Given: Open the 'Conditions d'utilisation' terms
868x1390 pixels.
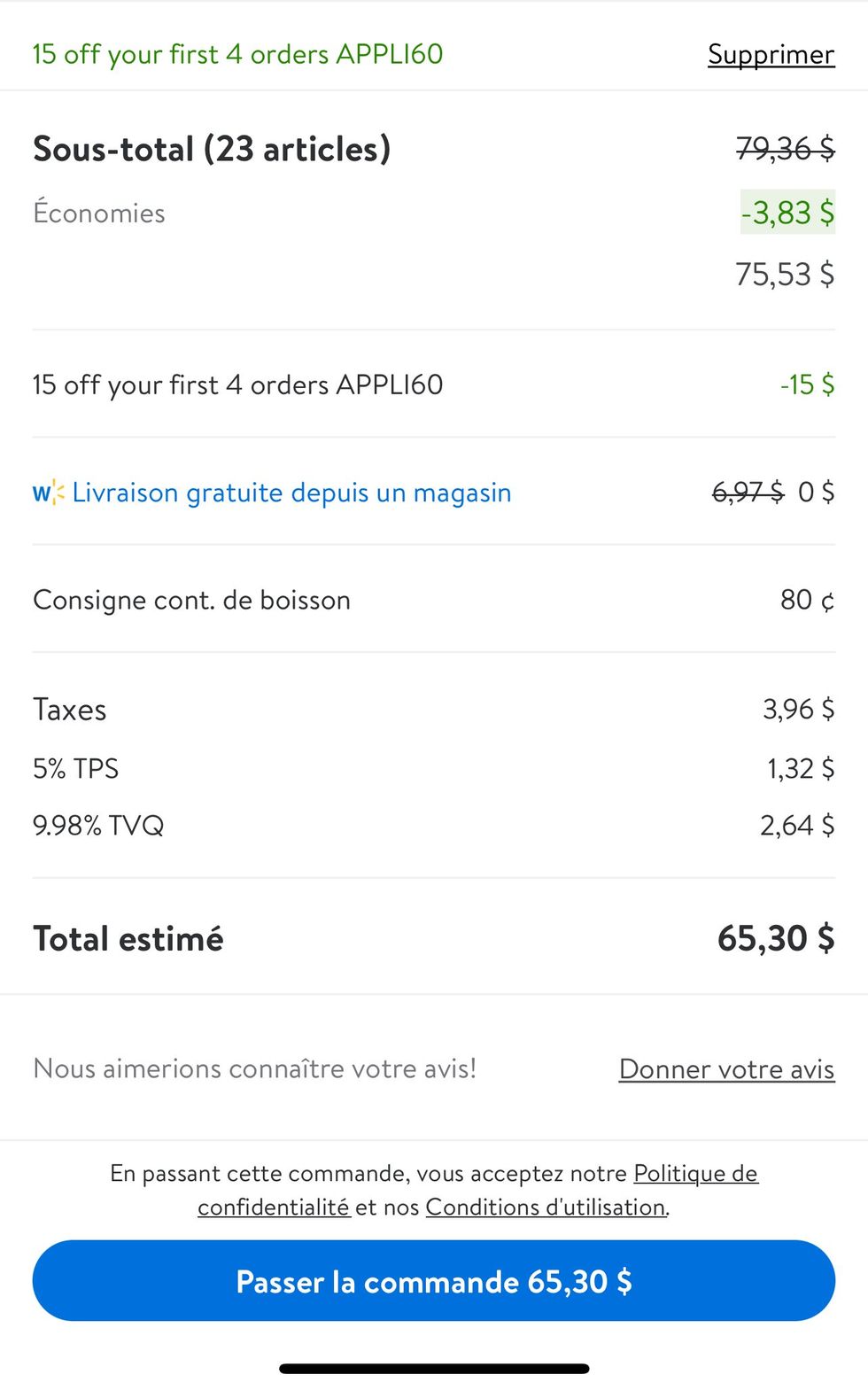Looking at the screenshot, I should click(546, 1206).
